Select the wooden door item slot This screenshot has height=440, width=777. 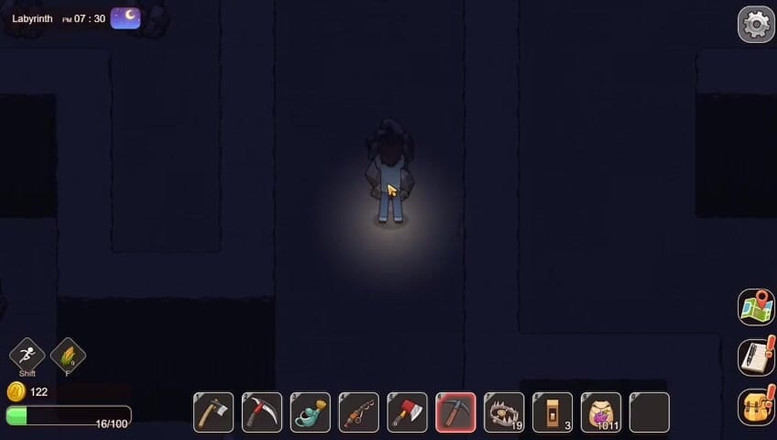pyautogui.click(x=552, y=412)
